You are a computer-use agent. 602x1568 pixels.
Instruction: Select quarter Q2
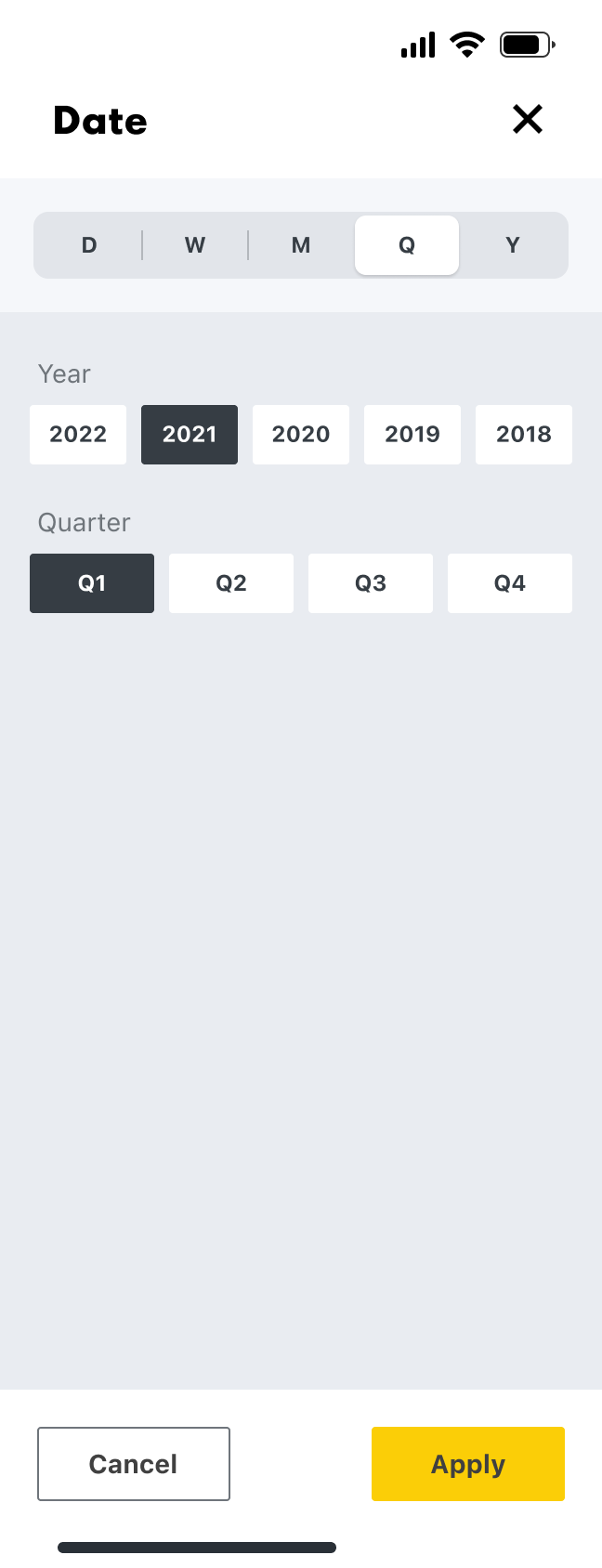tap(231, 583)
